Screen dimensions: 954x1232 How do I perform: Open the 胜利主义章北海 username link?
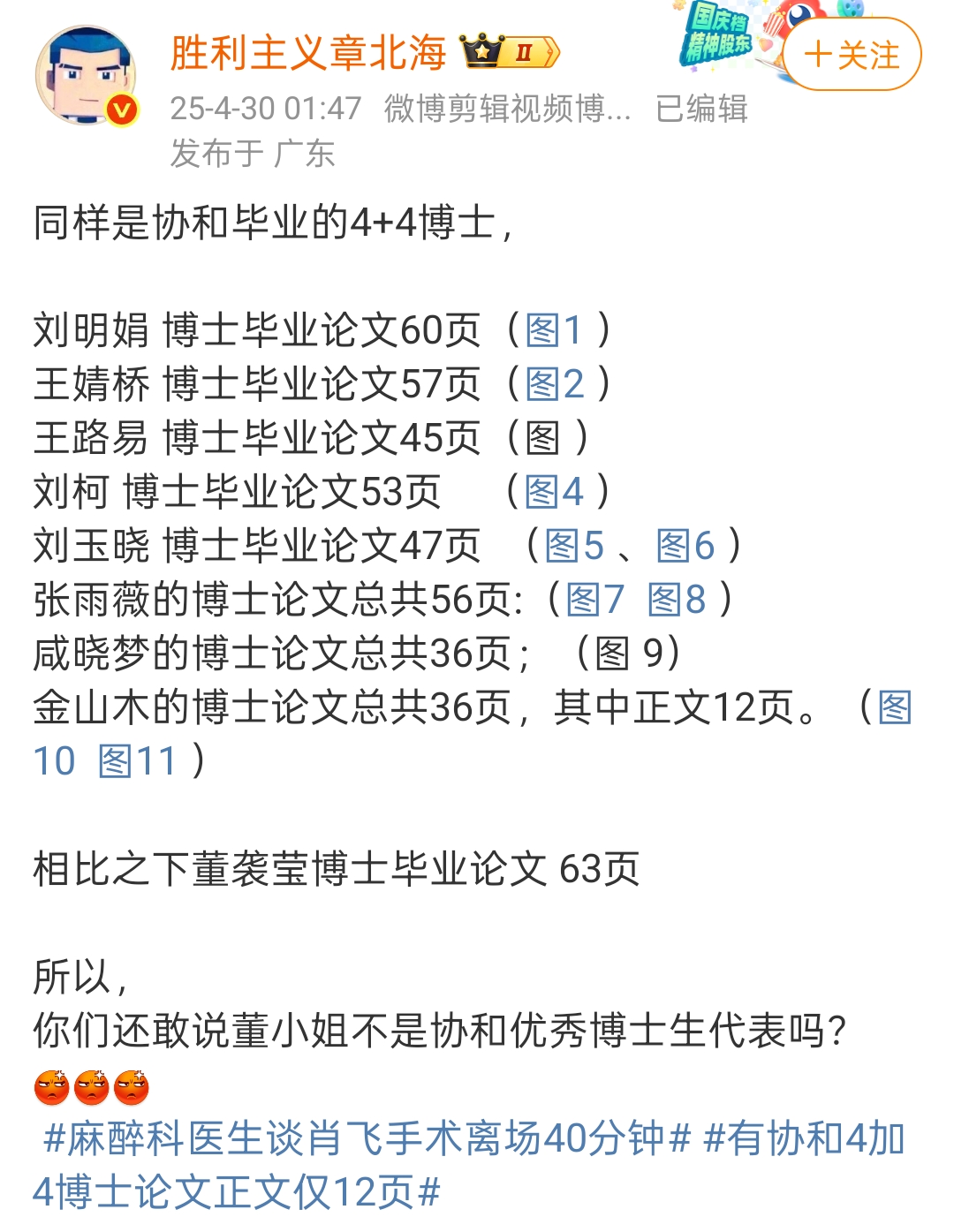(x=308, y=52)
